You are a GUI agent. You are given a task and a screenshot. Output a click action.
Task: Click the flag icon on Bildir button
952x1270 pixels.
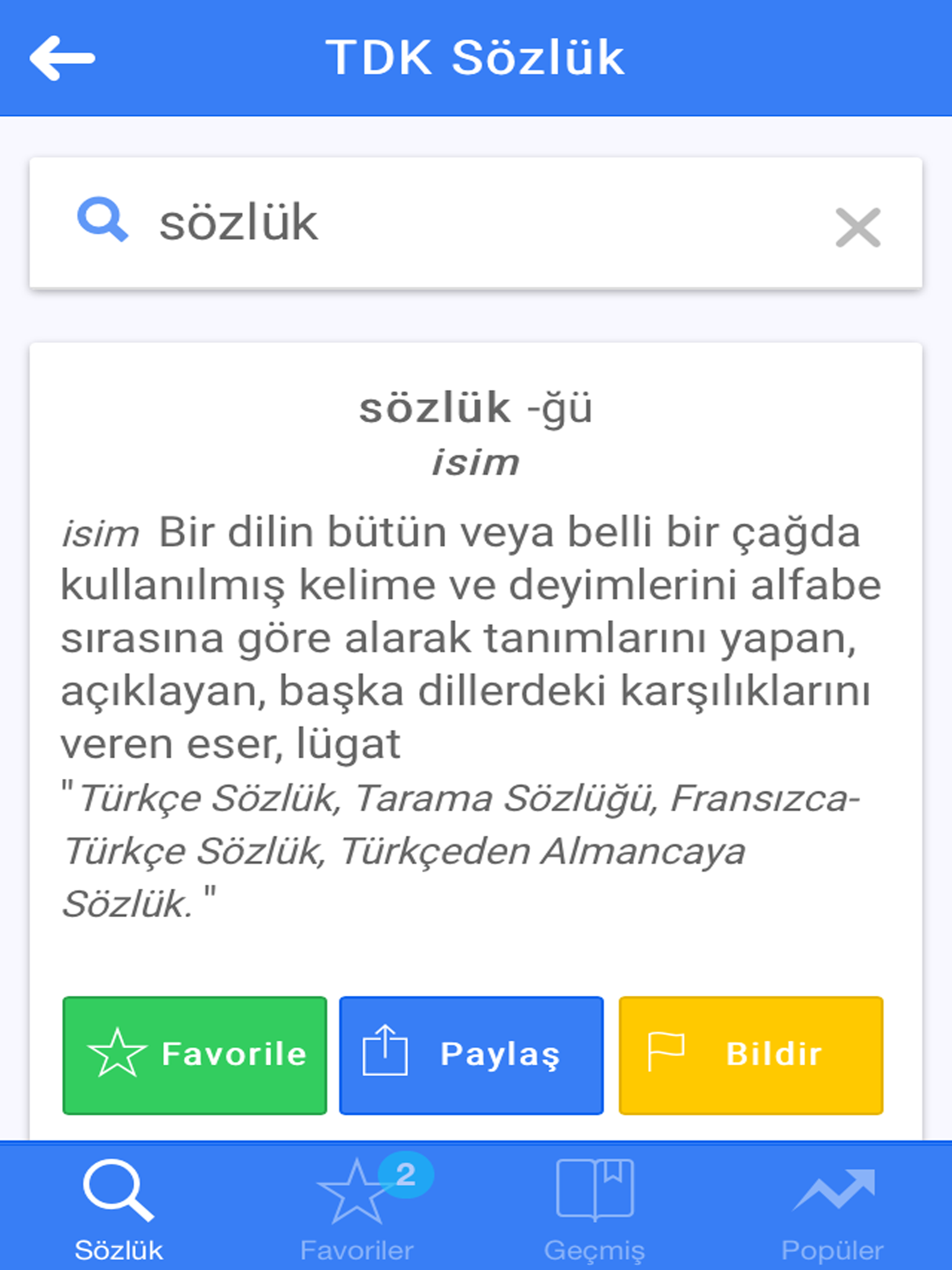(x=665, y=1051)
